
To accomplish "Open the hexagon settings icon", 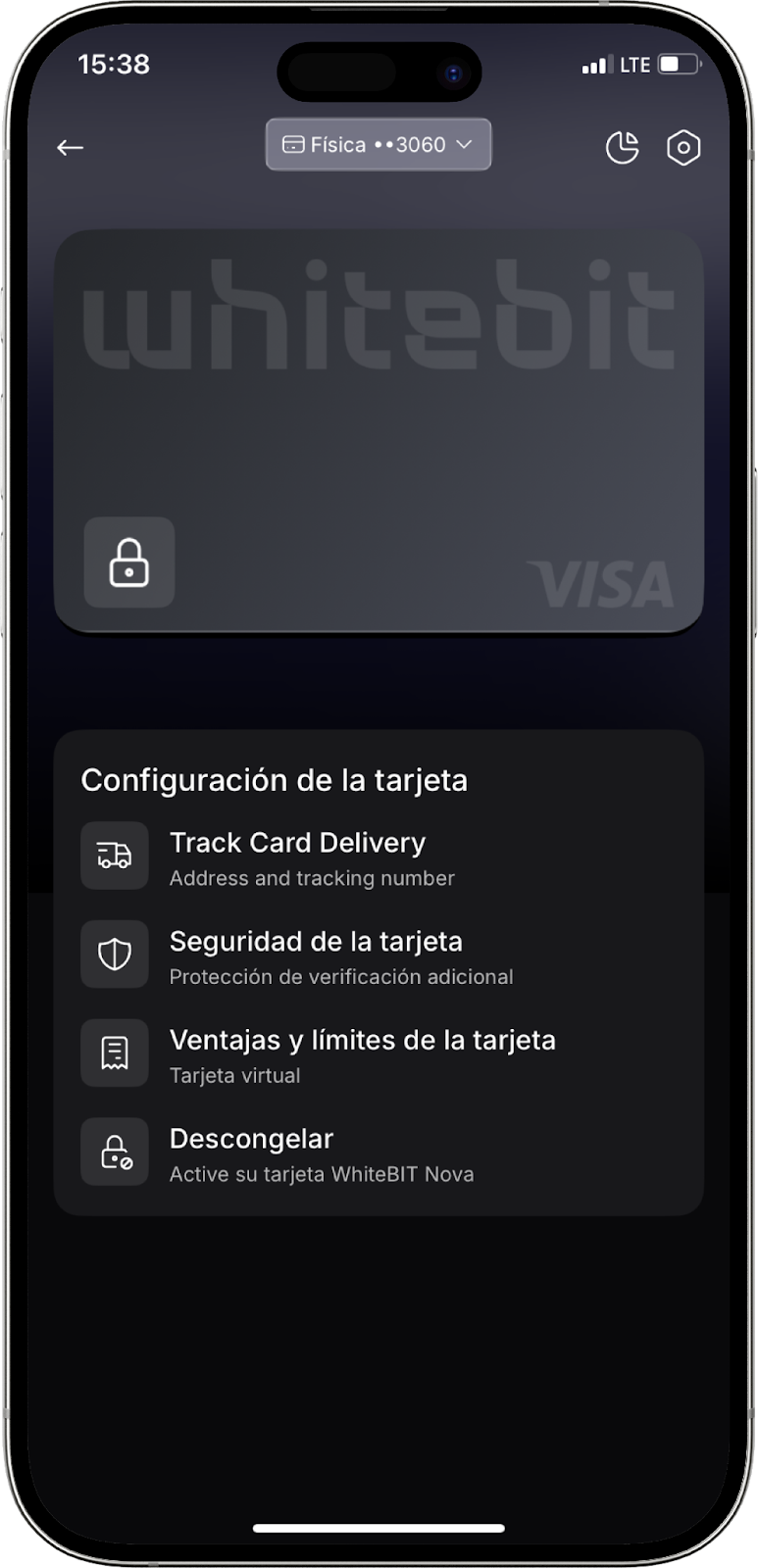I will (x=683, y=148).
